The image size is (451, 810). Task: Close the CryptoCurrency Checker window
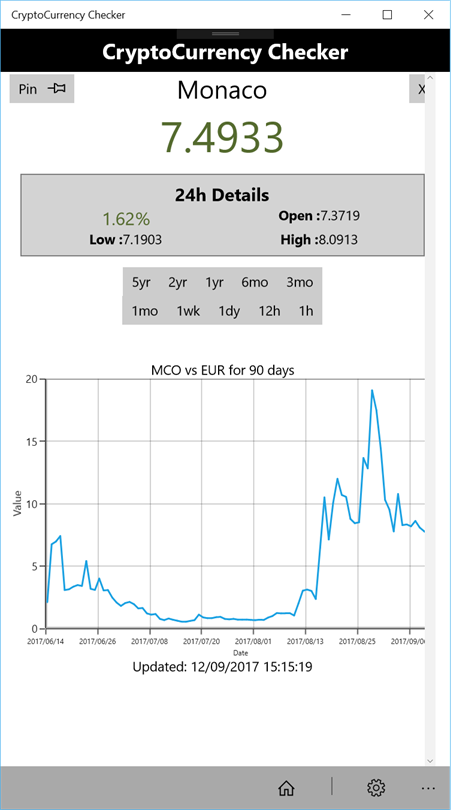[428, 15]
